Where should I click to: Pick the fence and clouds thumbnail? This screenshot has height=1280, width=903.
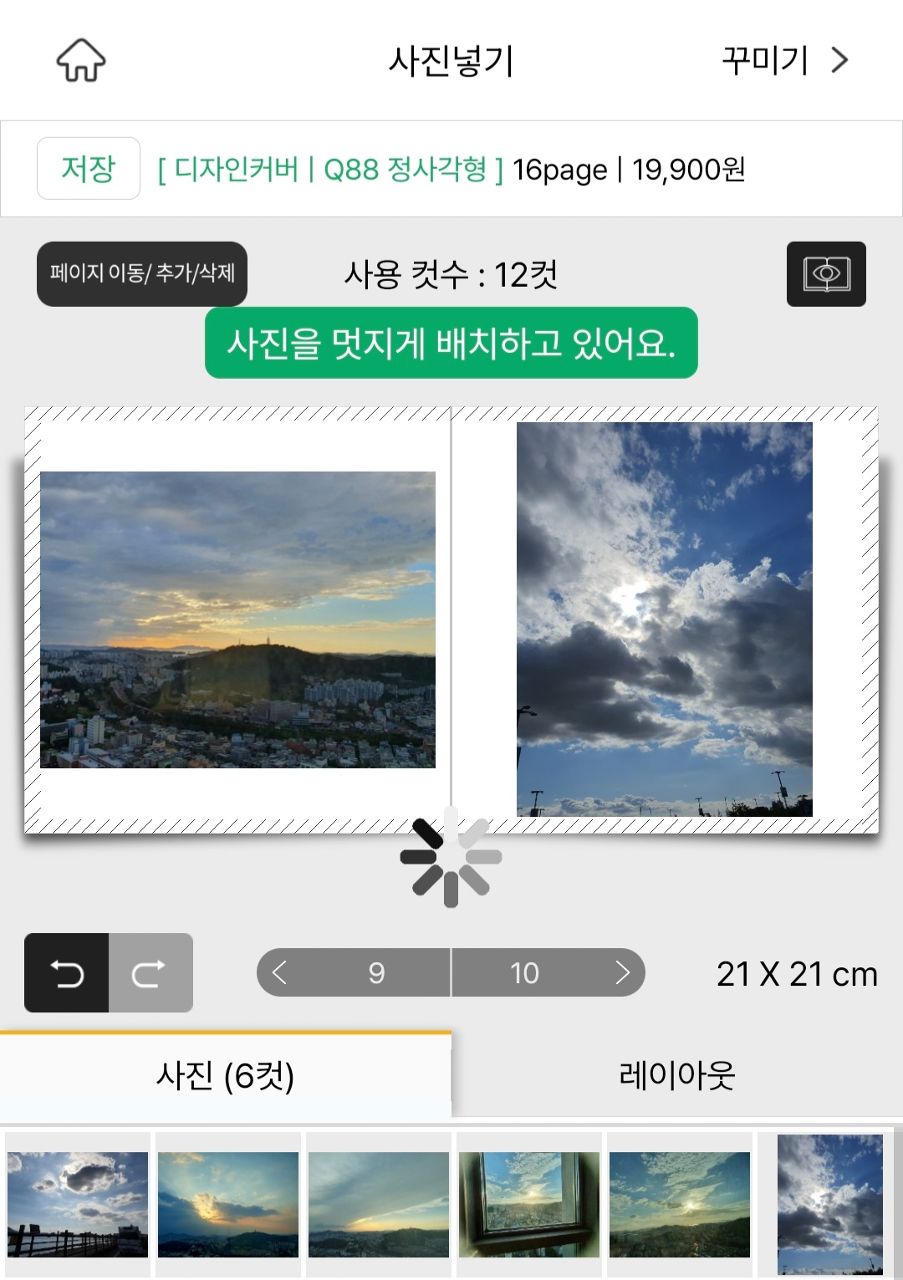(77, 1204)
